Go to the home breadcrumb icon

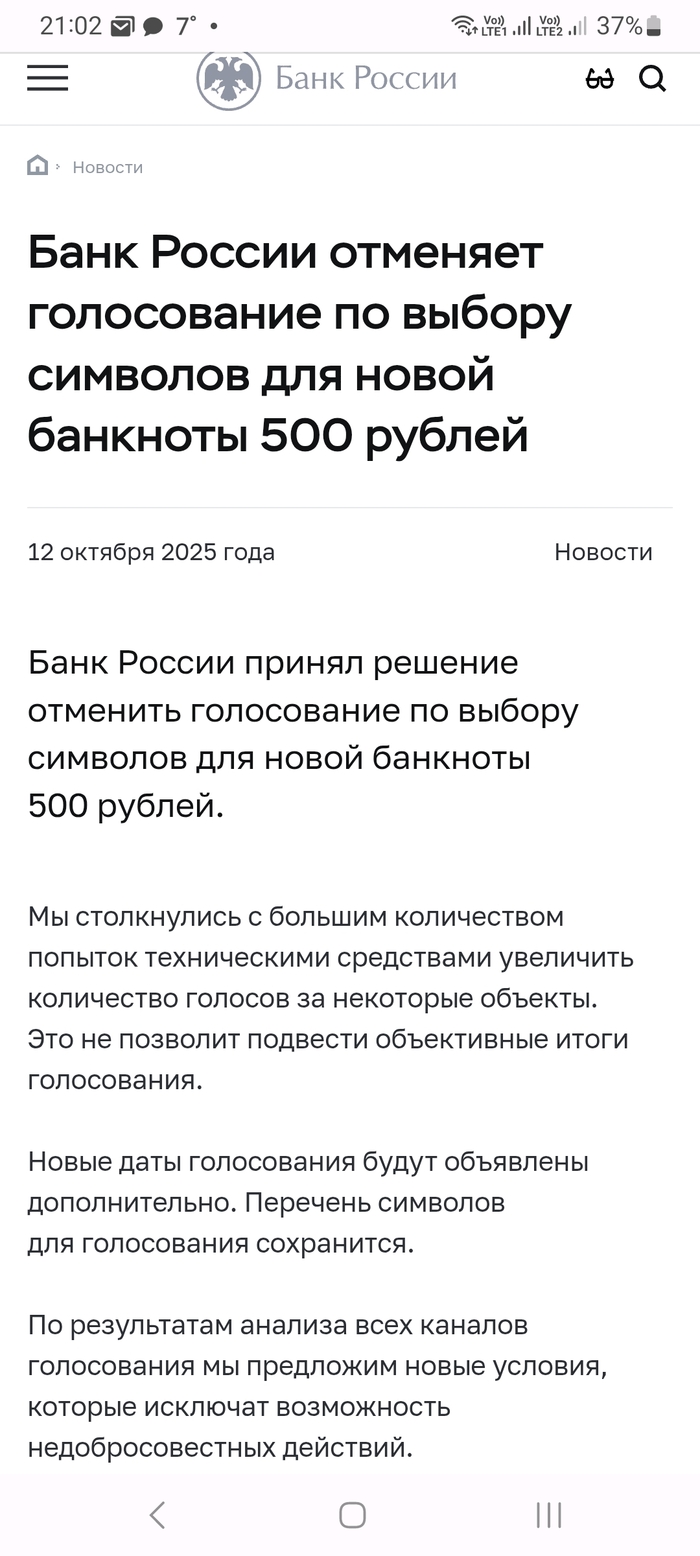point(37,166)
